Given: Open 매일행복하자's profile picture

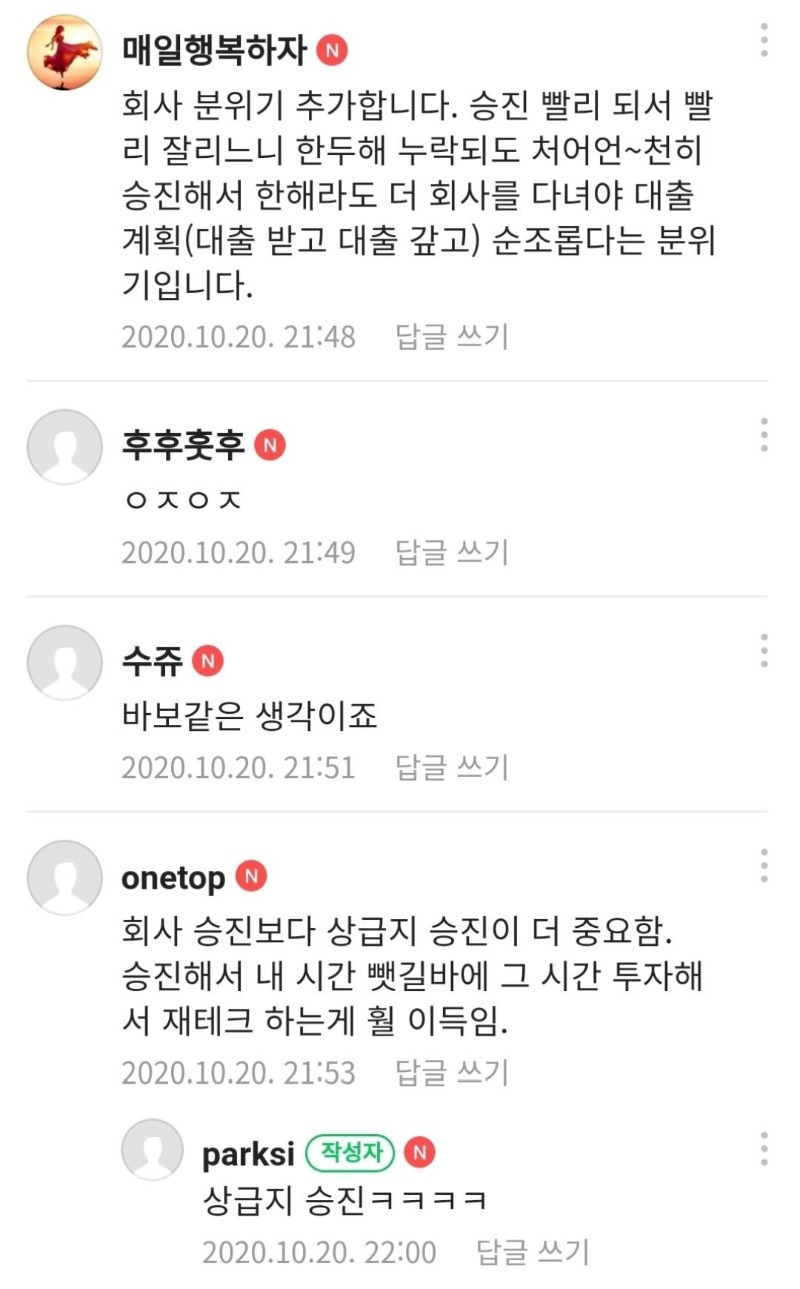Looking at the screenshot, I should (x=64, y=52).
